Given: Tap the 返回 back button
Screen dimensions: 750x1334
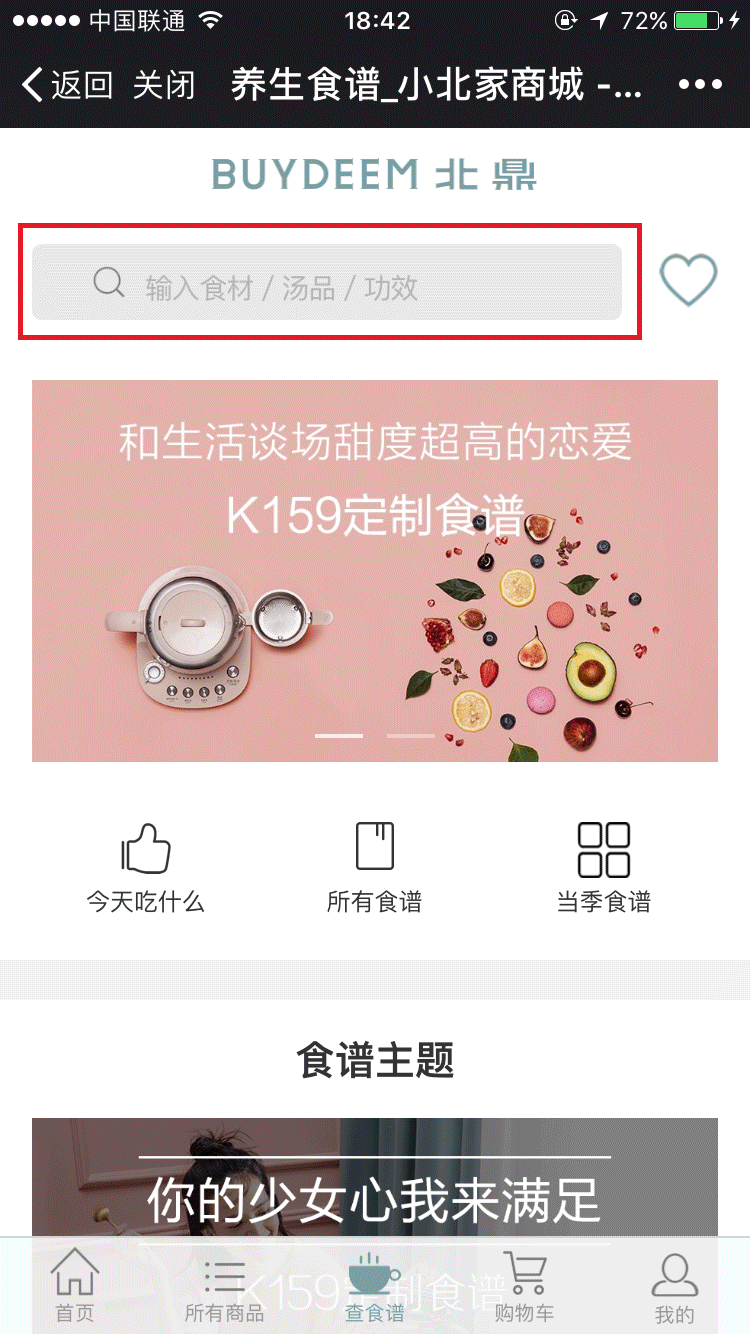Looking at the screenshot, I should pyautogui.click(x=68, y=85).
